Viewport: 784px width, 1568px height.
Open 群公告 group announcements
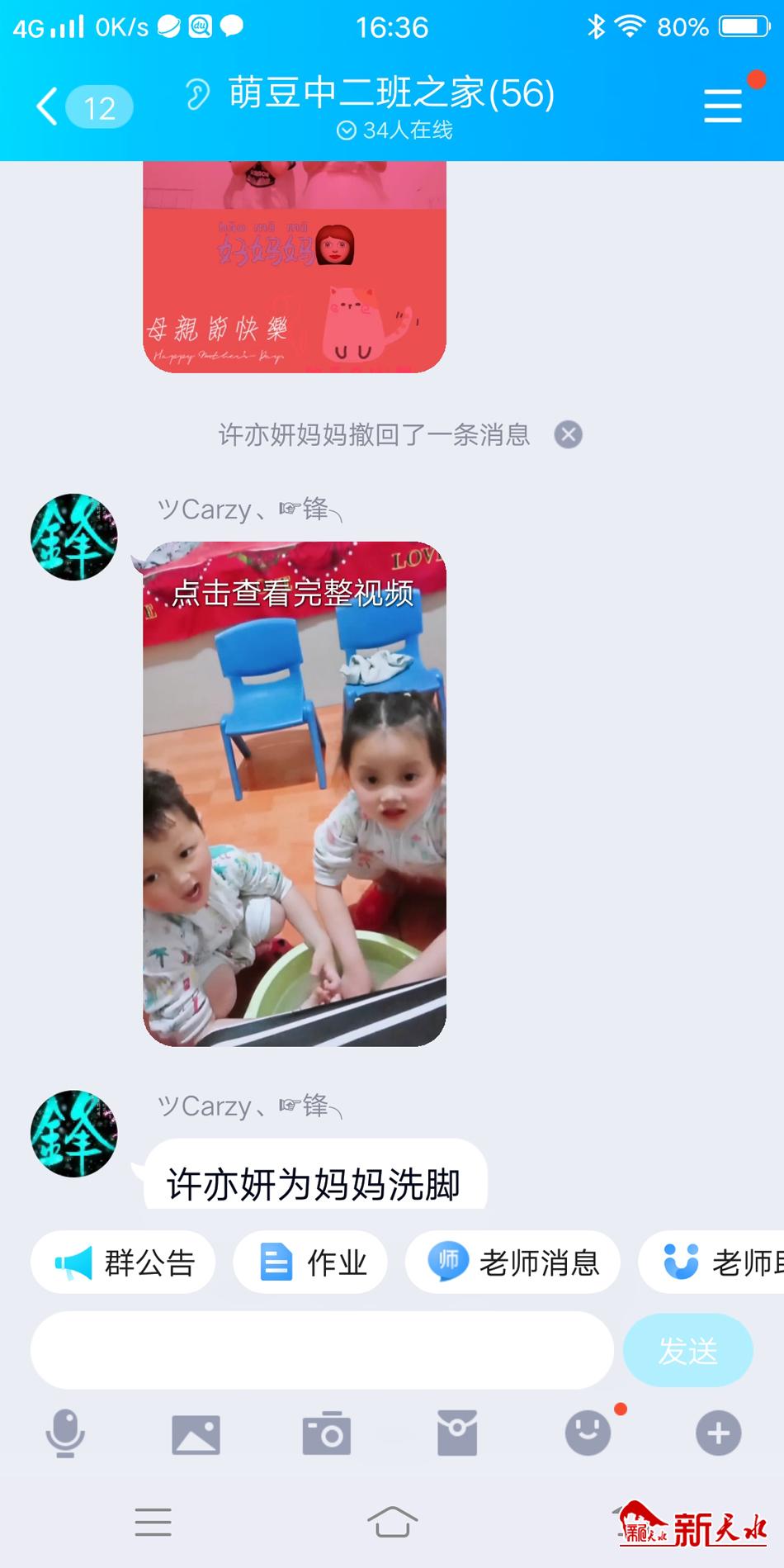[x=124, y=1262]
